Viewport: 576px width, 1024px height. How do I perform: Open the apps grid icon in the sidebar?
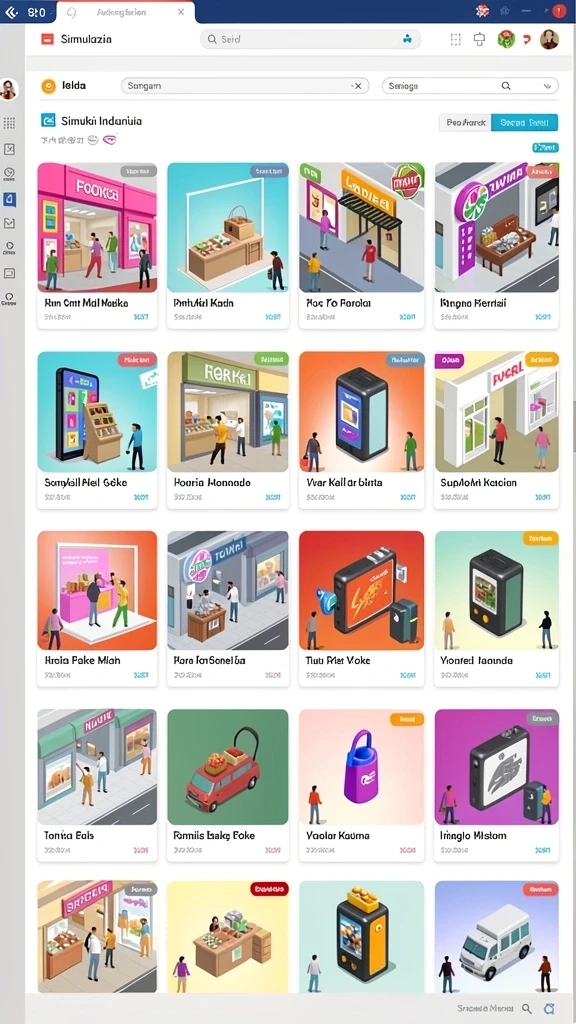pyautogui.click(x=9, y=123)
